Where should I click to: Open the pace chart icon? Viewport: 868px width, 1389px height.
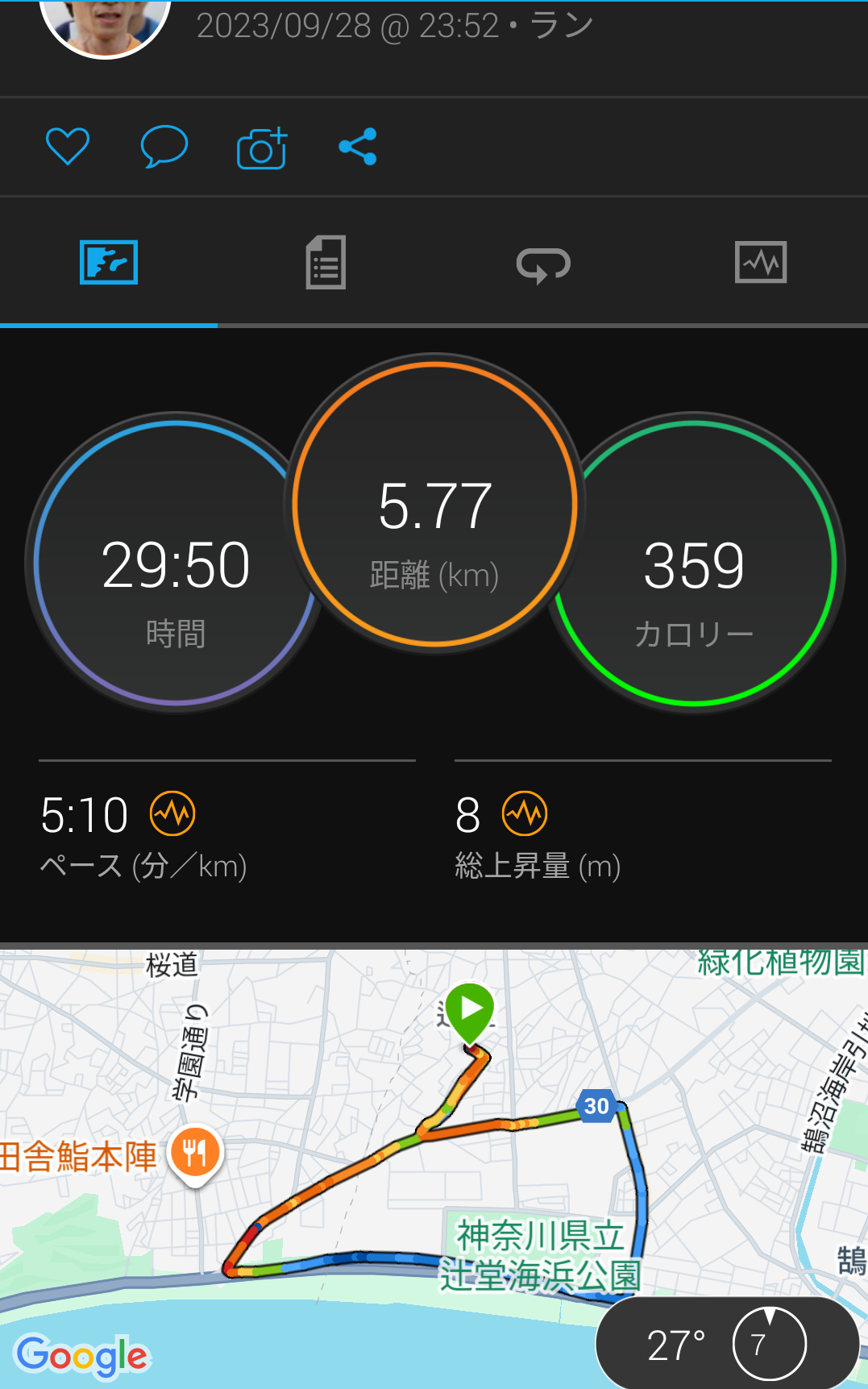[x=172, y=814]
